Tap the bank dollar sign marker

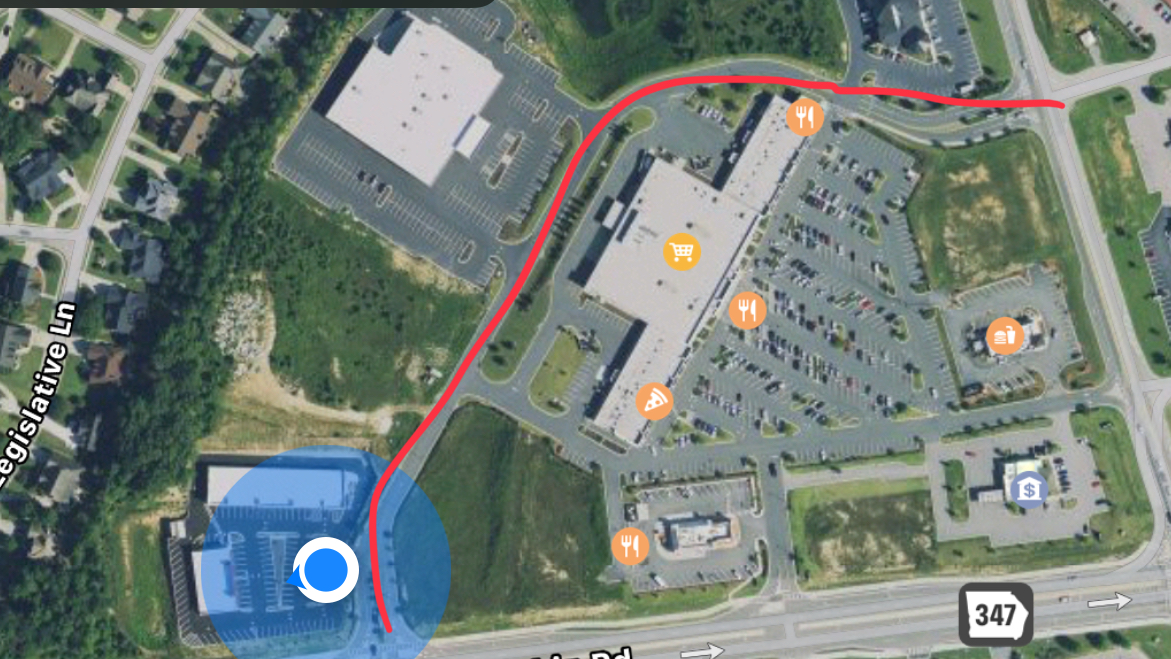pos(1029,490)
